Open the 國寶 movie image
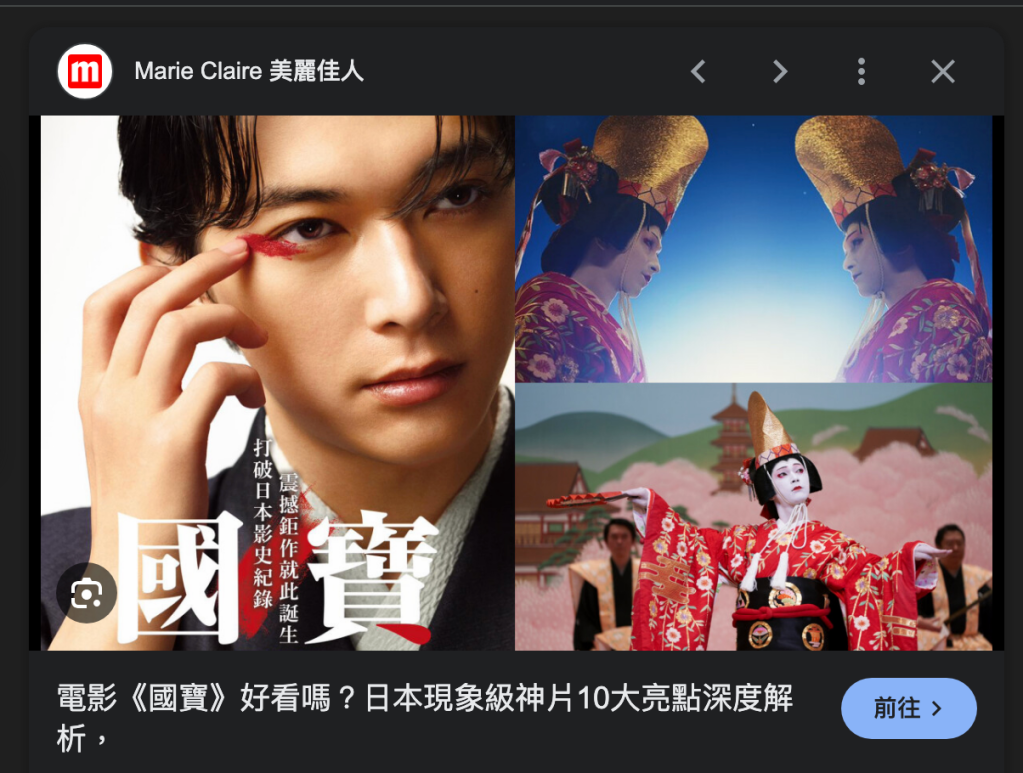The width and height of the screenshot is (1023, 773). [516, 382]
